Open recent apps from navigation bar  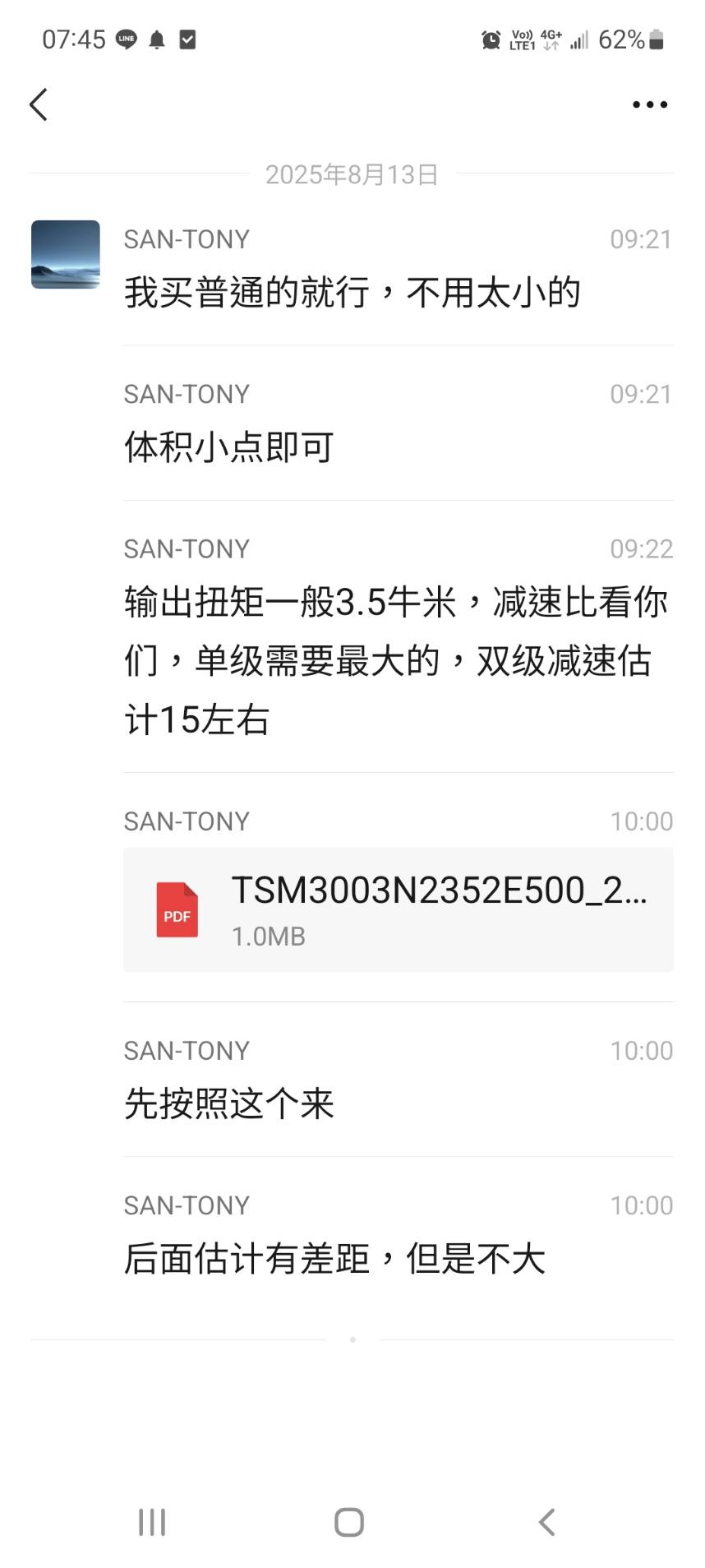pyautogui.click(x=152, y=1522)
